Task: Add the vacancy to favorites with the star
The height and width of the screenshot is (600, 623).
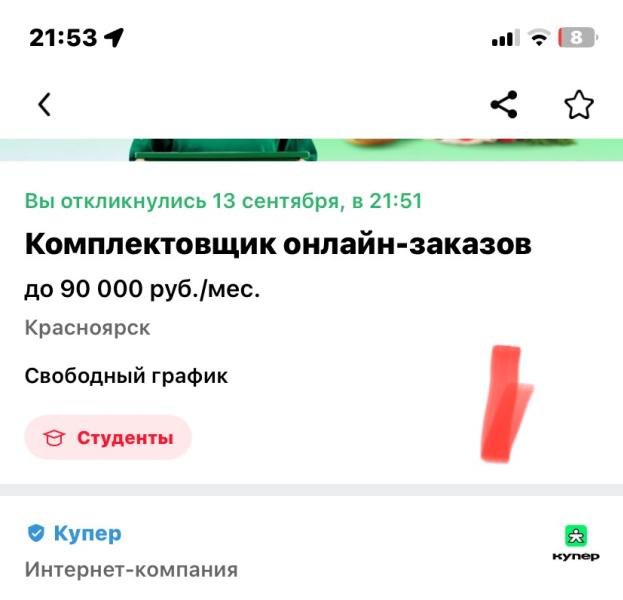Action: pos(579,105)
